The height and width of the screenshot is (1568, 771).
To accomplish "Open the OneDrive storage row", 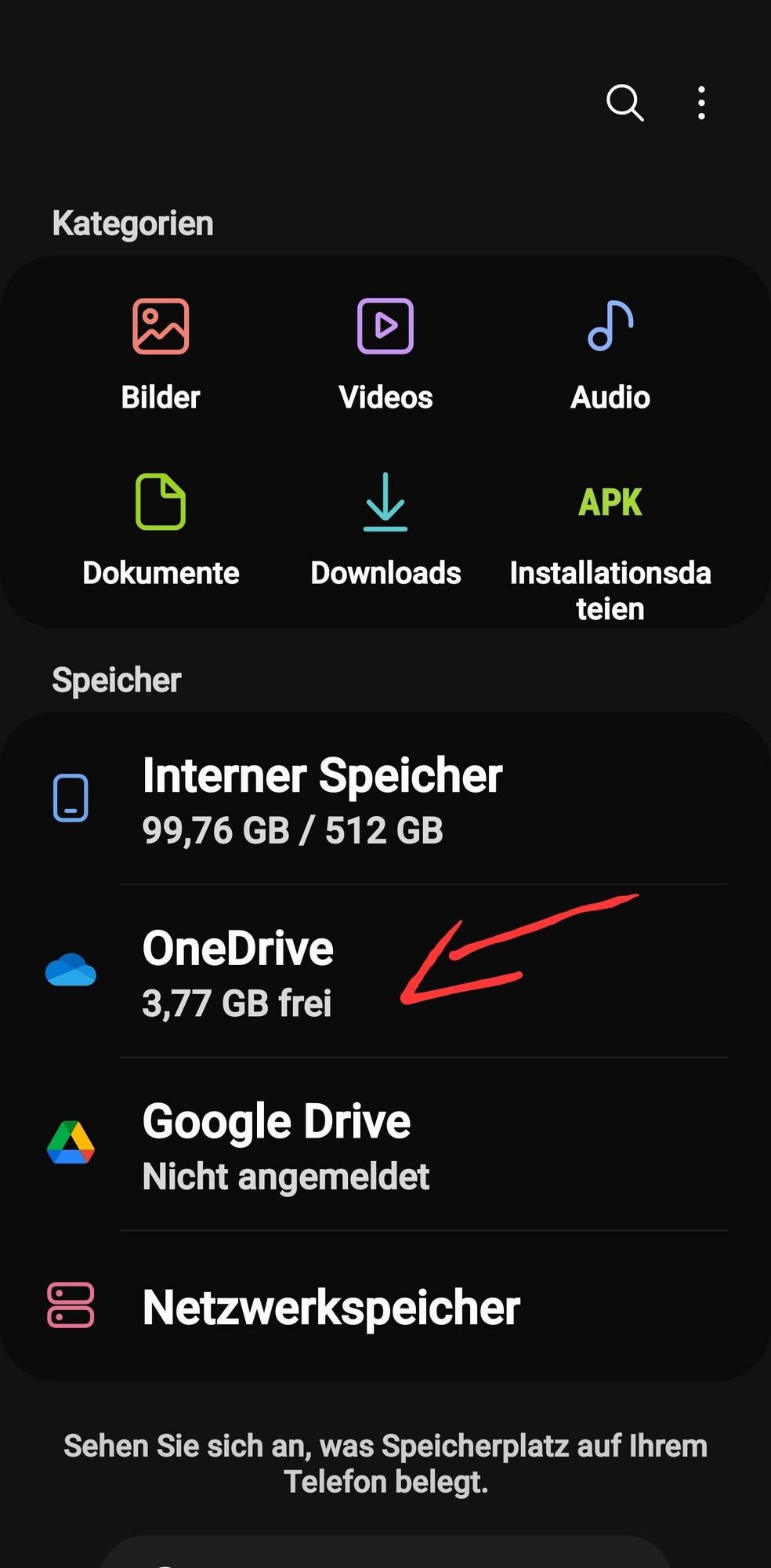I will 237,972.
